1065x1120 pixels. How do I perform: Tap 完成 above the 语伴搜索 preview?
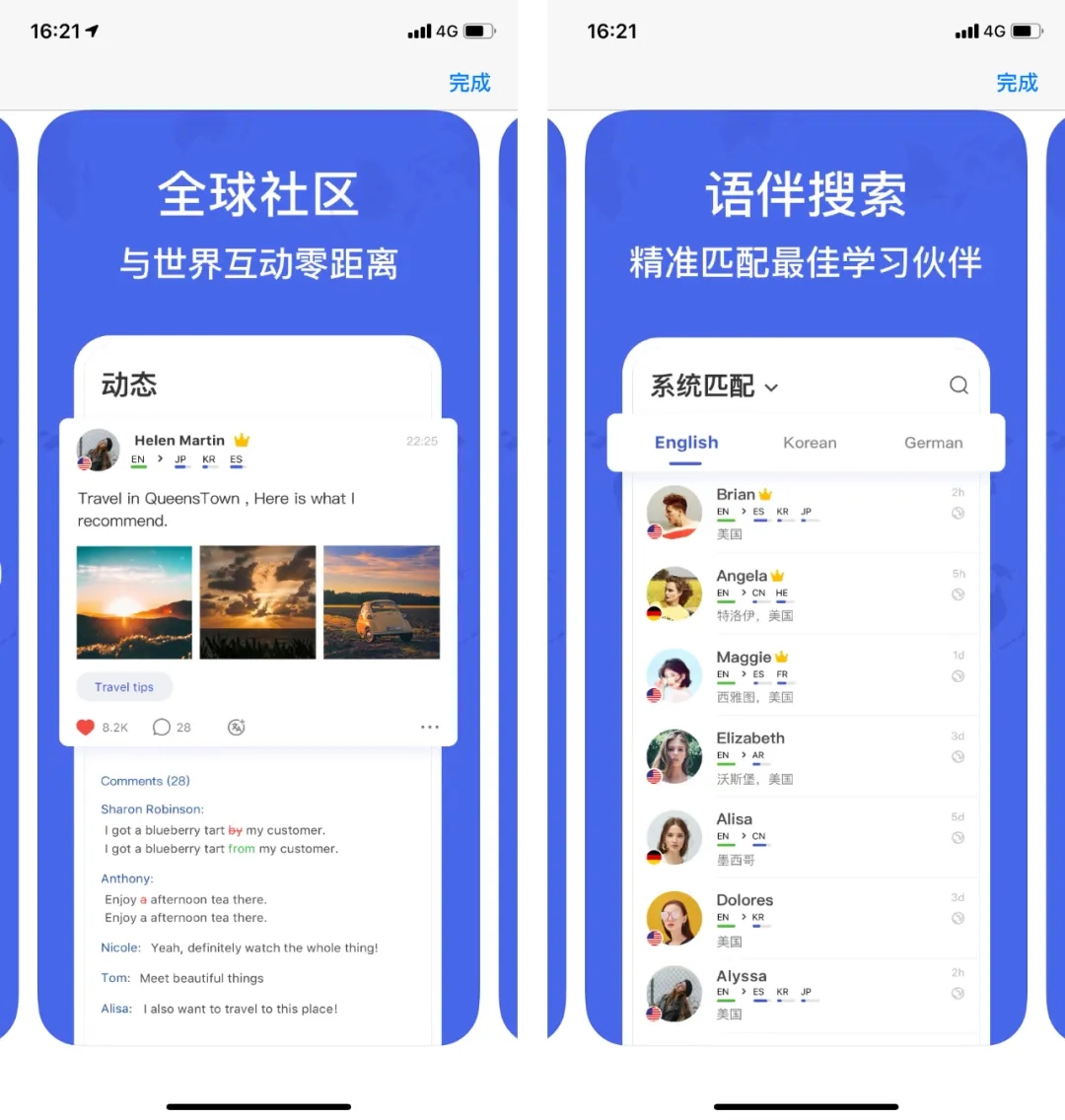tap(1017, 83)
